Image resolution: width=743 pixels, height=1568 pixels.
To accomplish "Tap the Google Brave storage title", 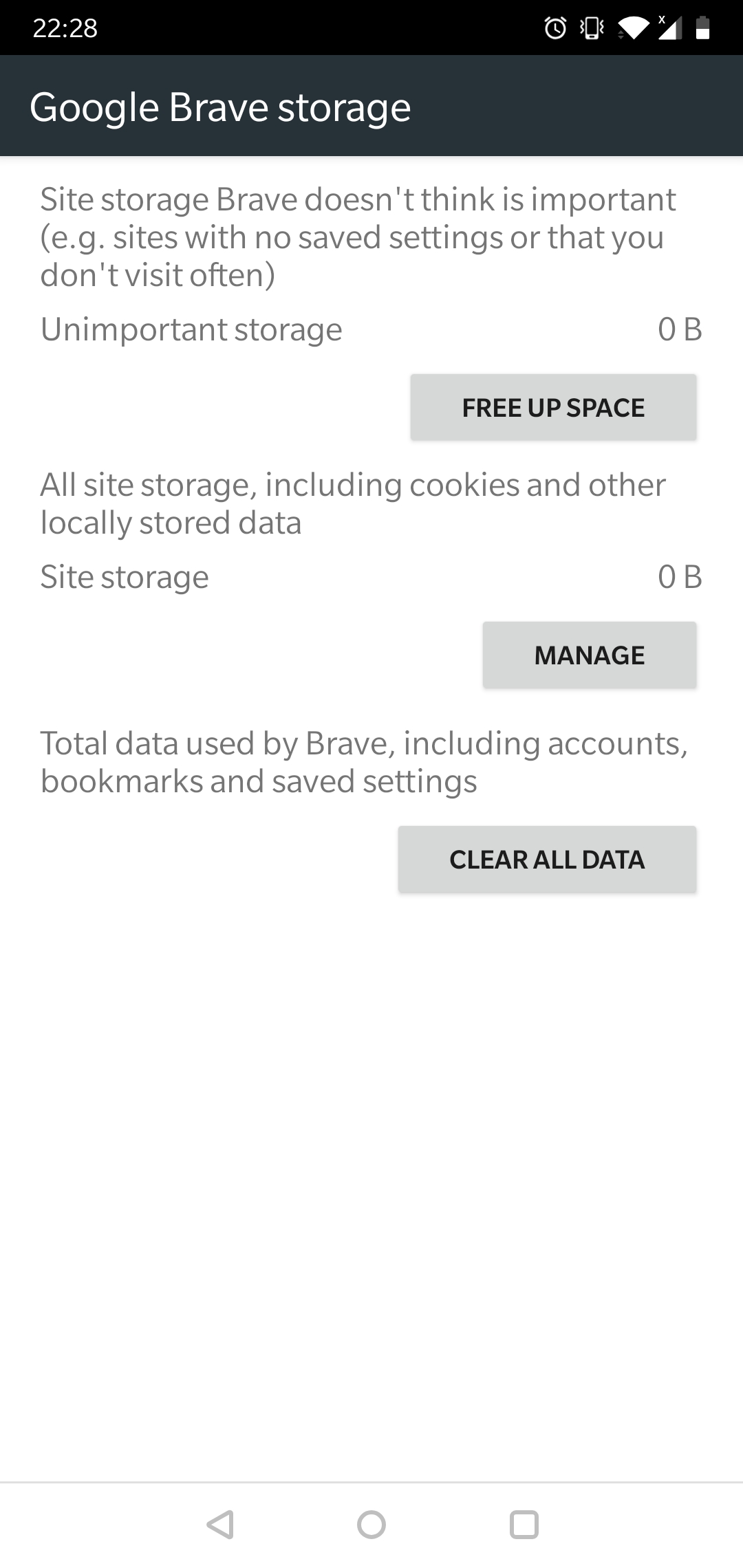I will (x=220, y=106).
